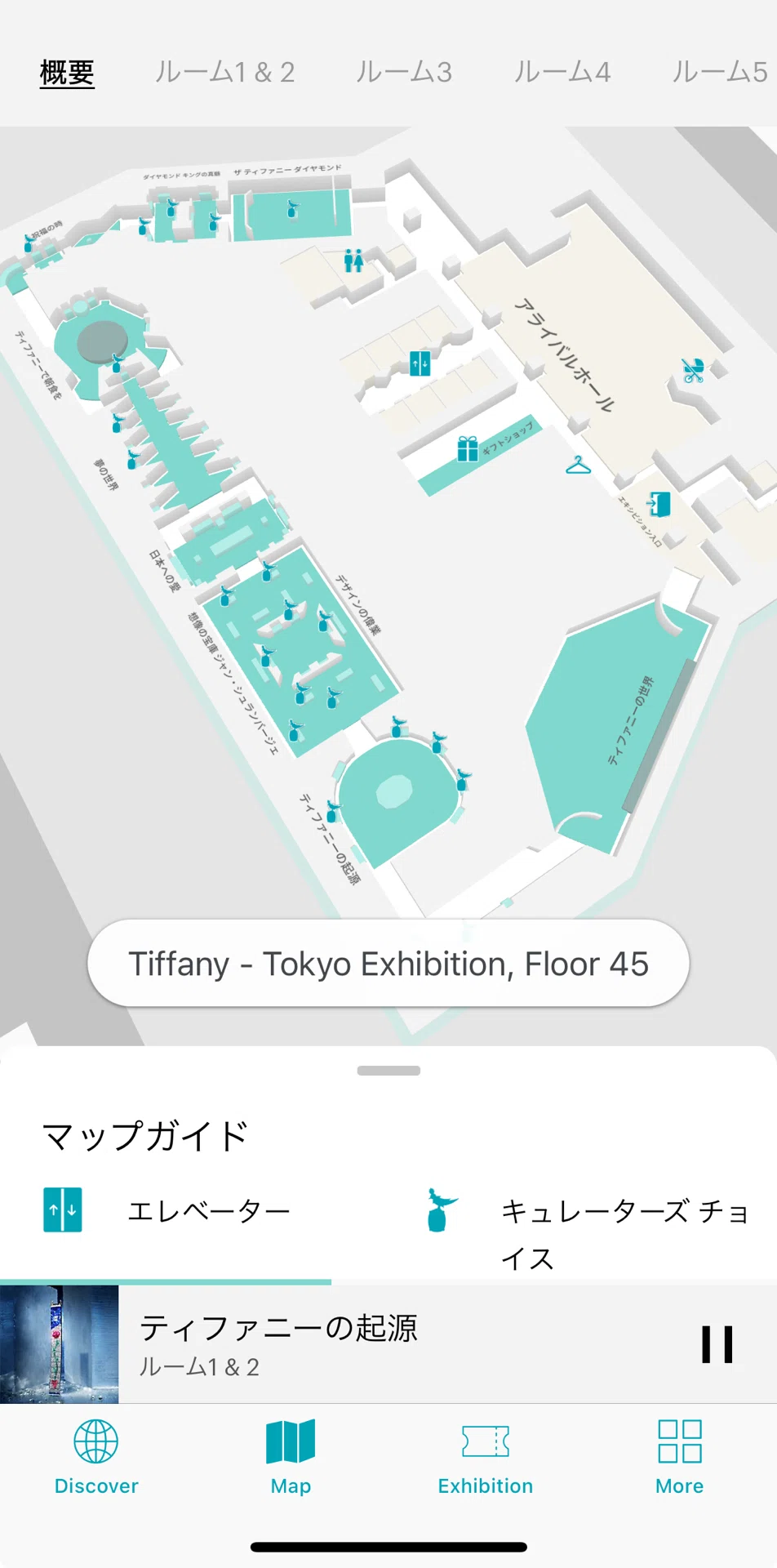Open the now-playing ティファニーの起源 thumbnail
The image size is (777, 1568).
(59, 1344)
